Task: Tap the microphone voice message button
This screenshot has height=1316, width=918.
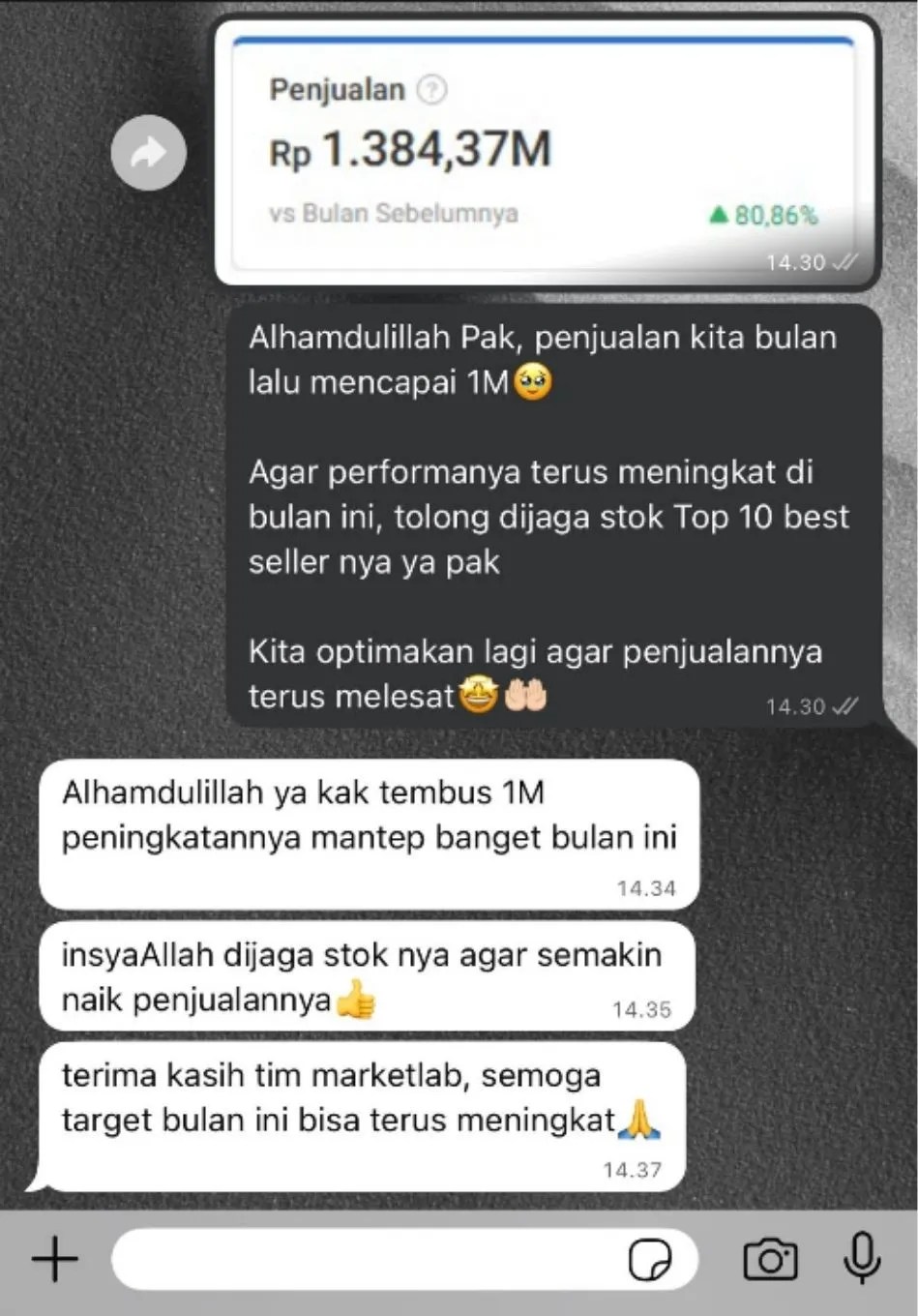Action: click(861, 1259)
